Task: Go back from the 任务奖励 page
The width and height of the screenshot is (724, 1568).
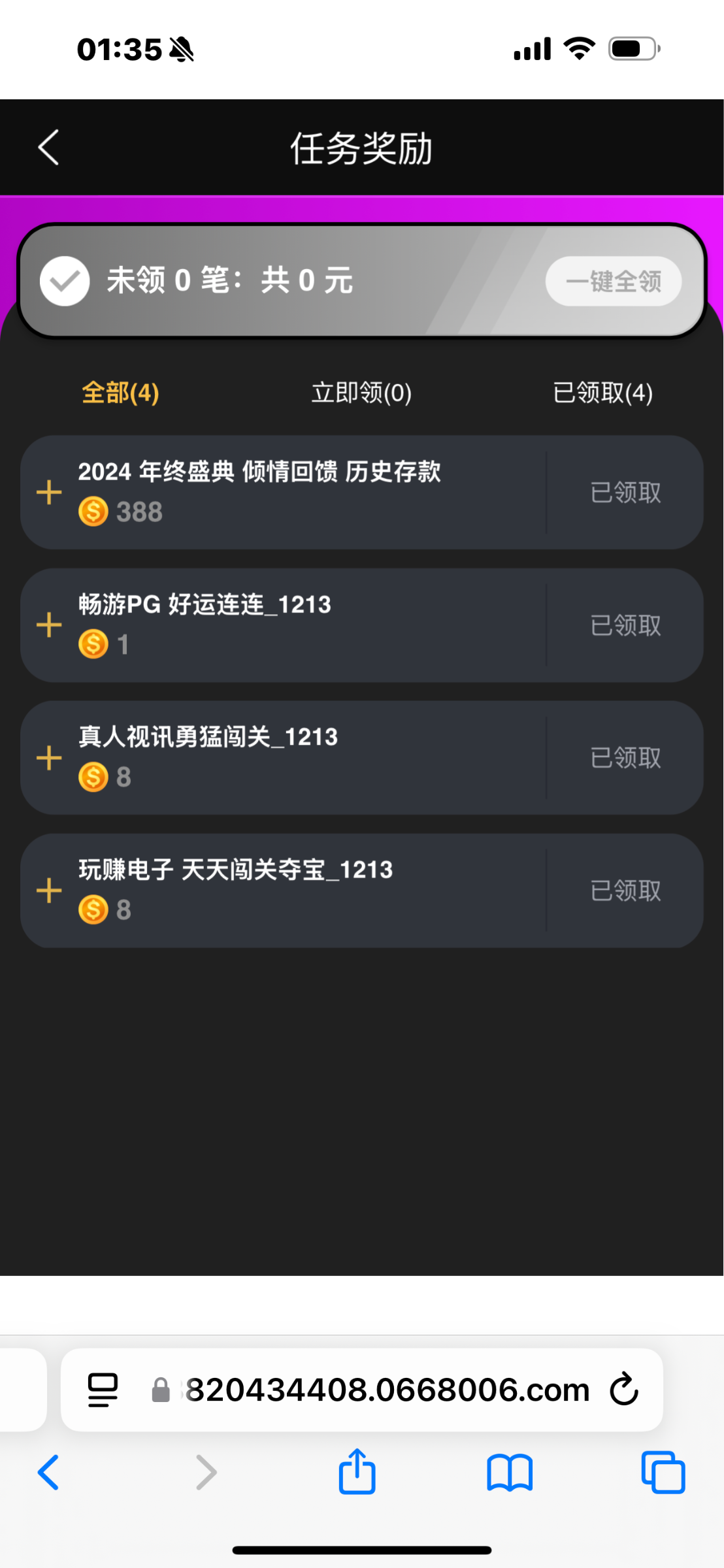Action: (x=48, y=147)
